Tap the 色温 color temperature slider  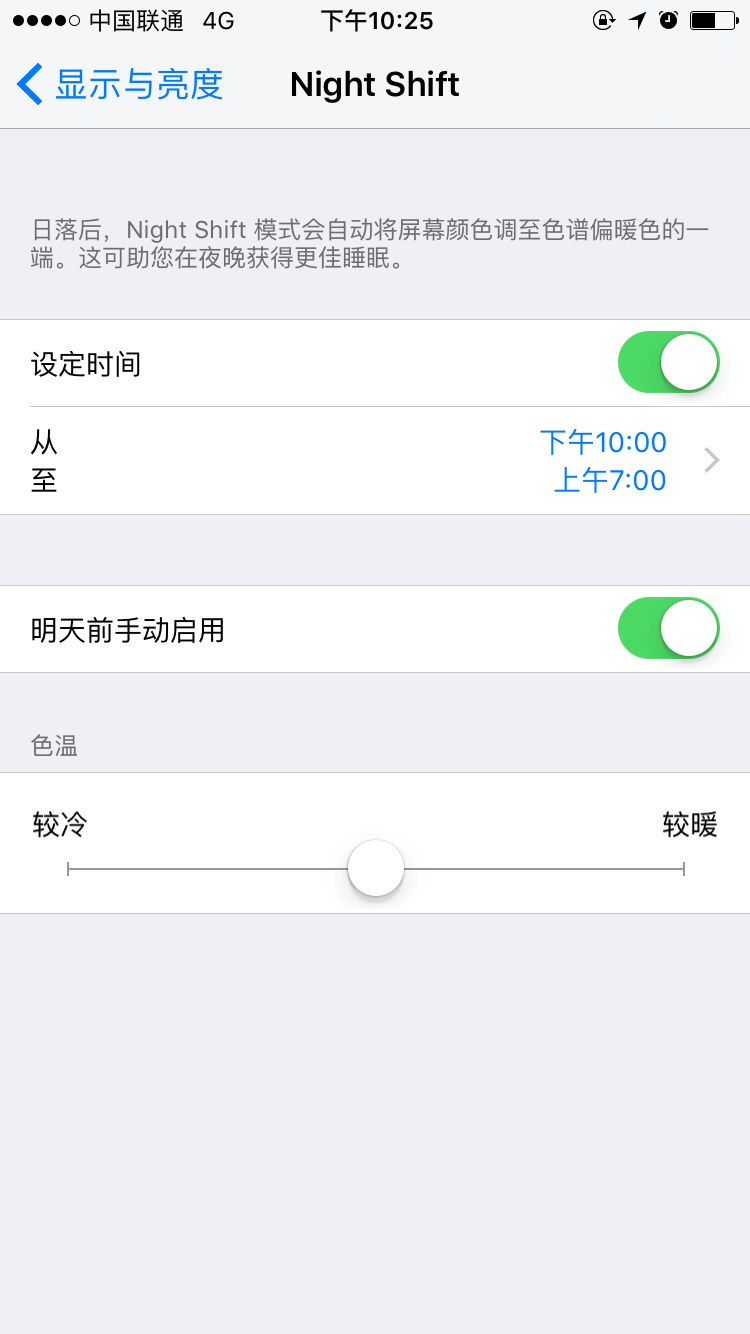(x=376, y=868)
